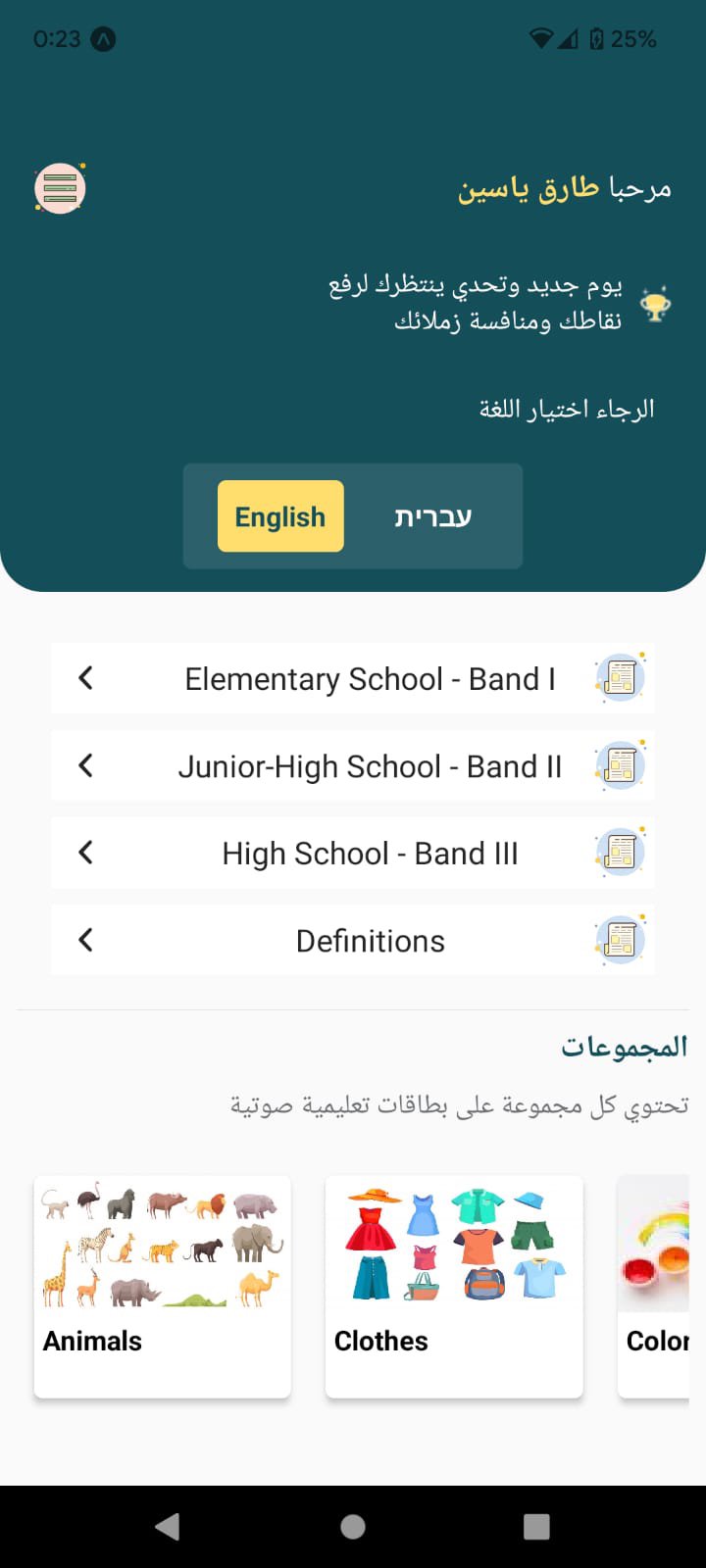706x1568 pixels.
Task: Open the Animals flashcard group
Action: (163, 1286)
